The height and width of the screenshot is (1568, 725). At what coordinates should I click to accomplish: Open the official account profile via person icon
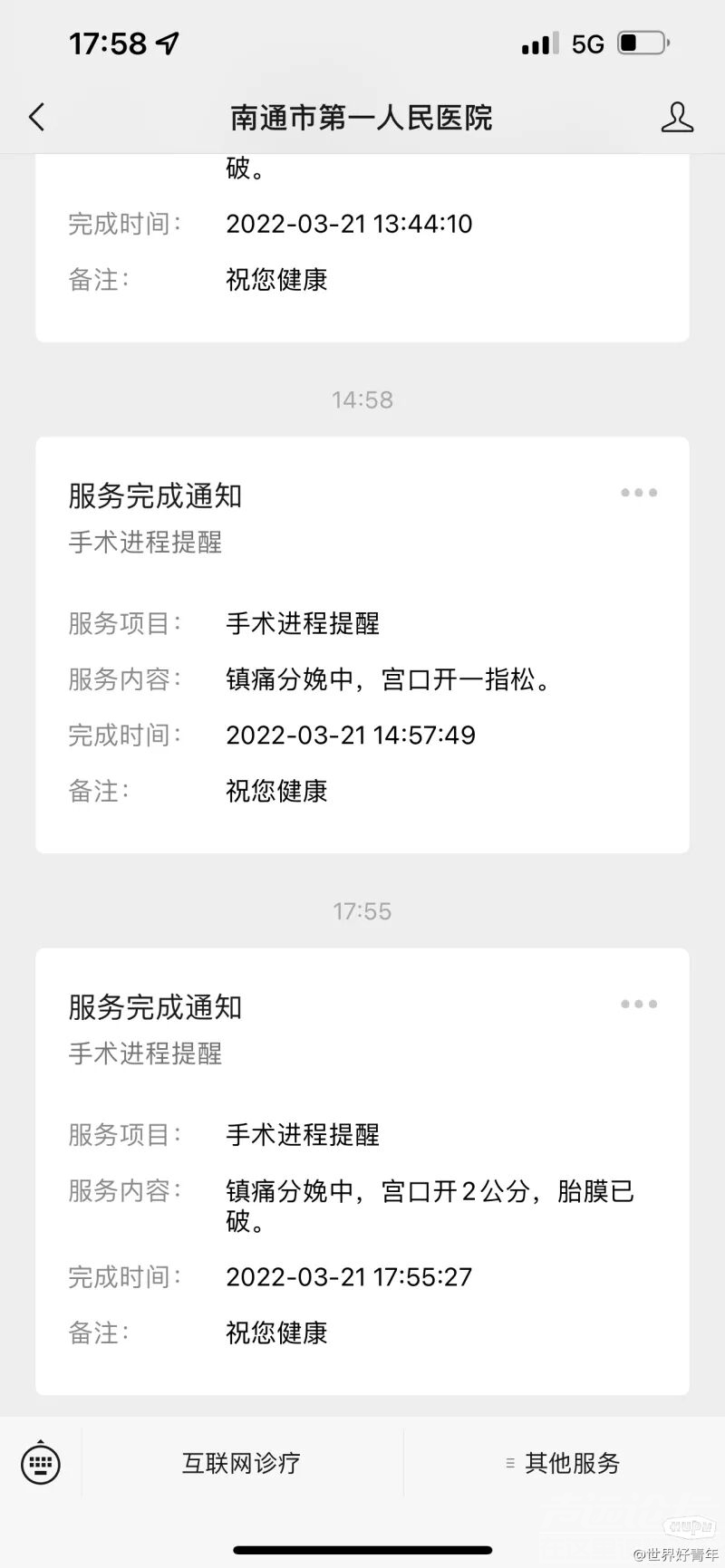tap(678, 117)
